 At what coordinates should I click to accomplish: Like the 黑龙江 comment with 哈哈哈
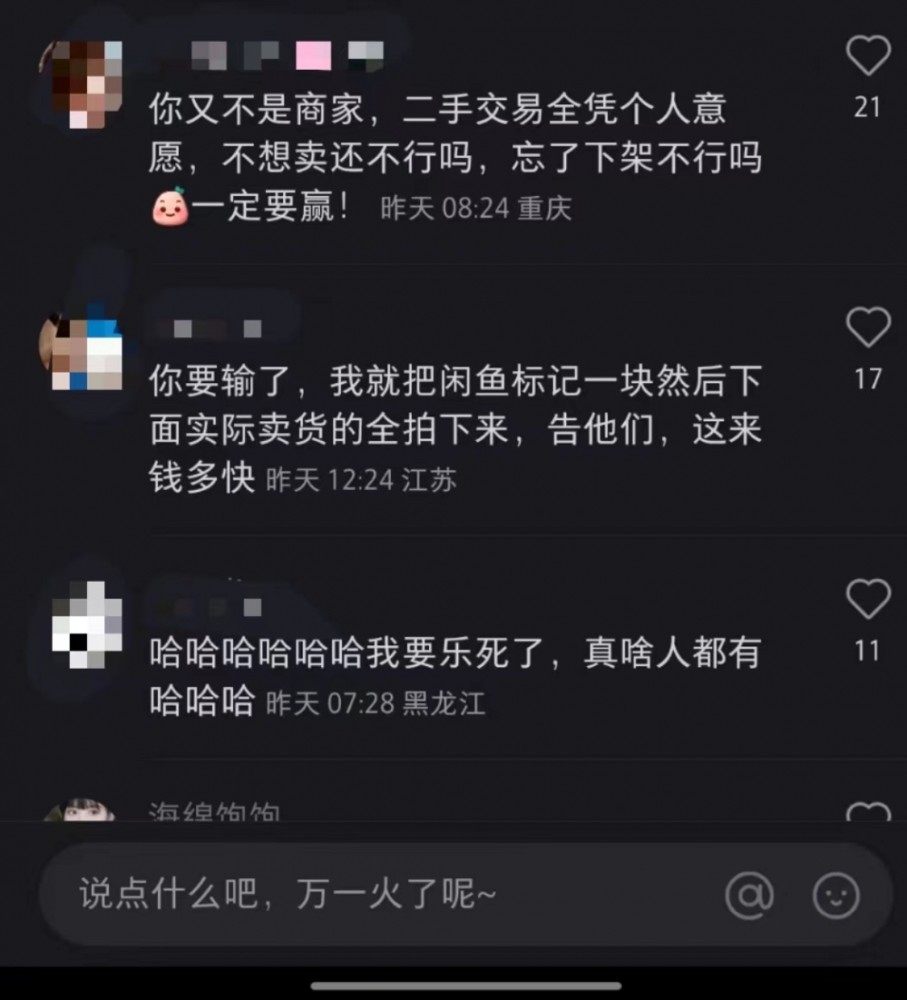(x=867, y=600)
